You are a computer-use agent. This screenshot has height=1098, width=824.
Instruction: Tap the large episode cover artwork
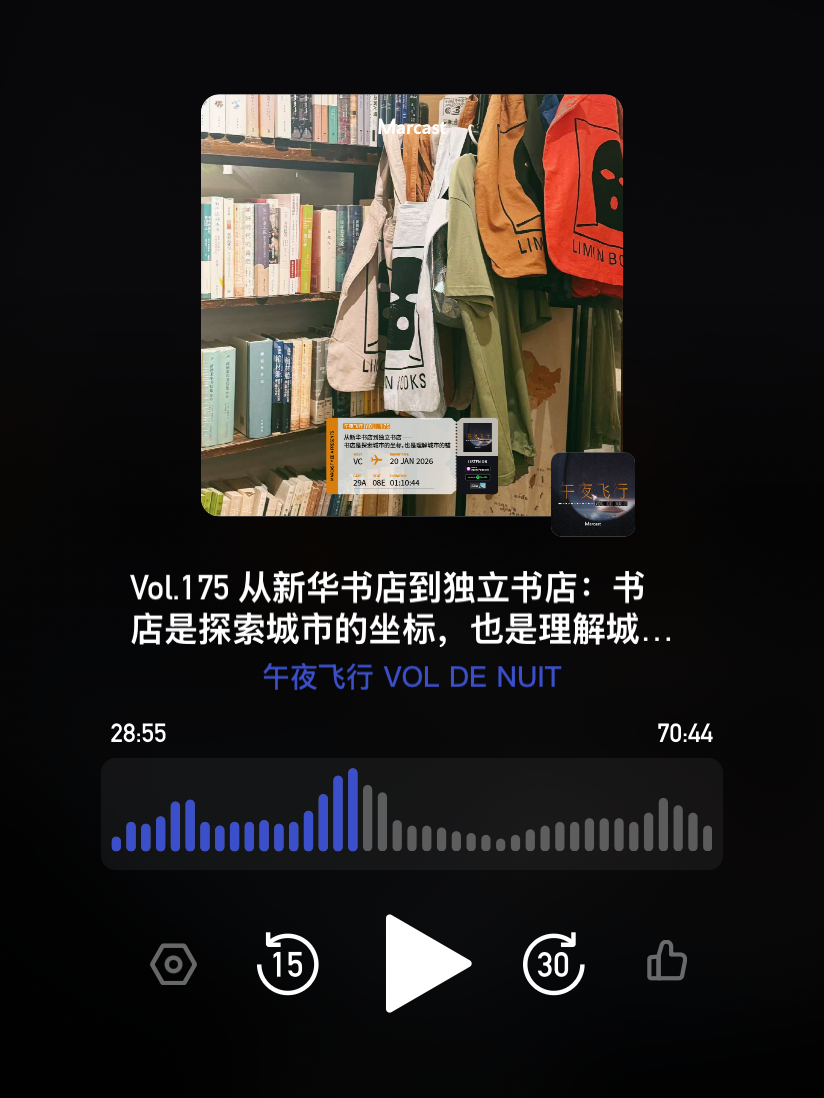coord(412,305)
